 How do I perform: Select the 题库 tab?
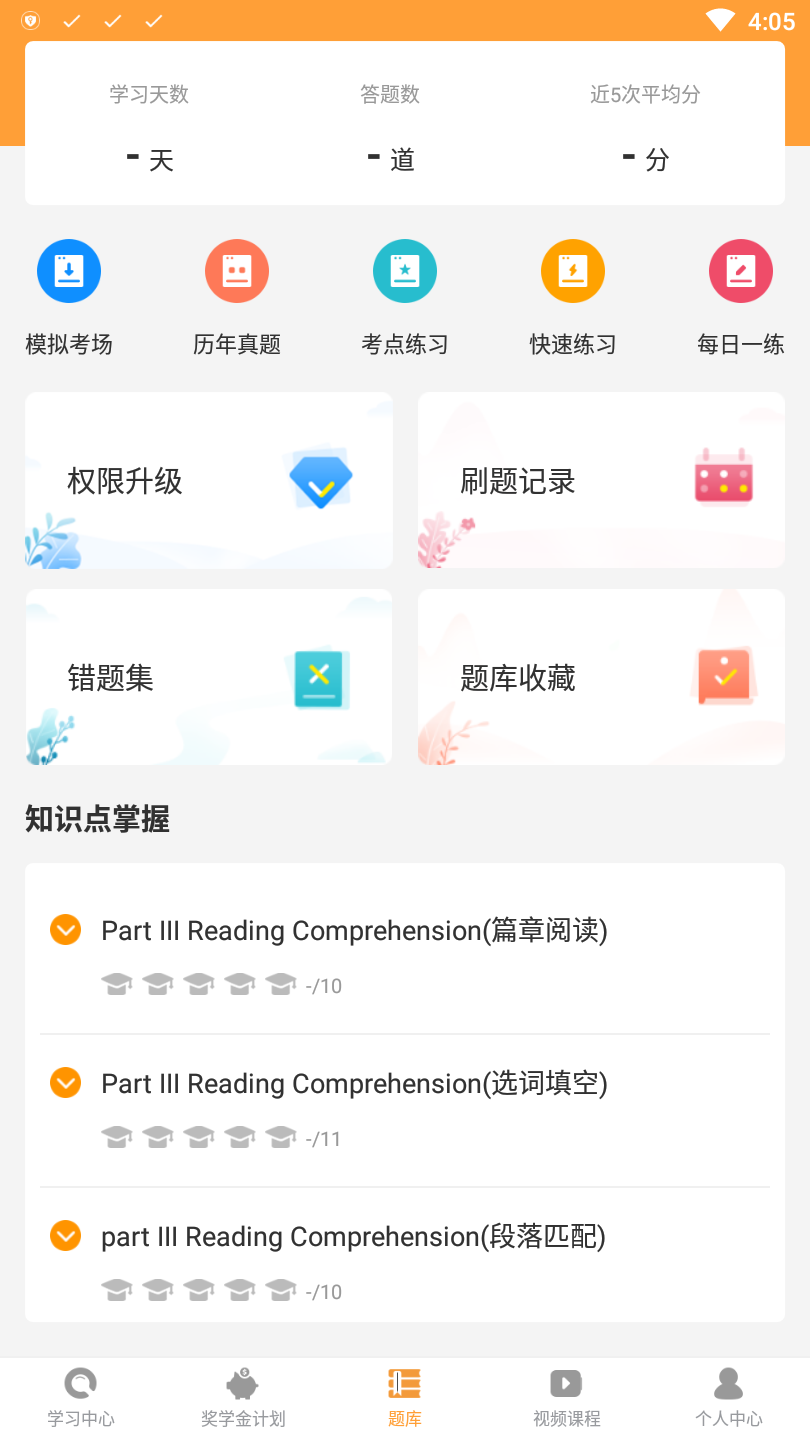[x=405, y=1398]
